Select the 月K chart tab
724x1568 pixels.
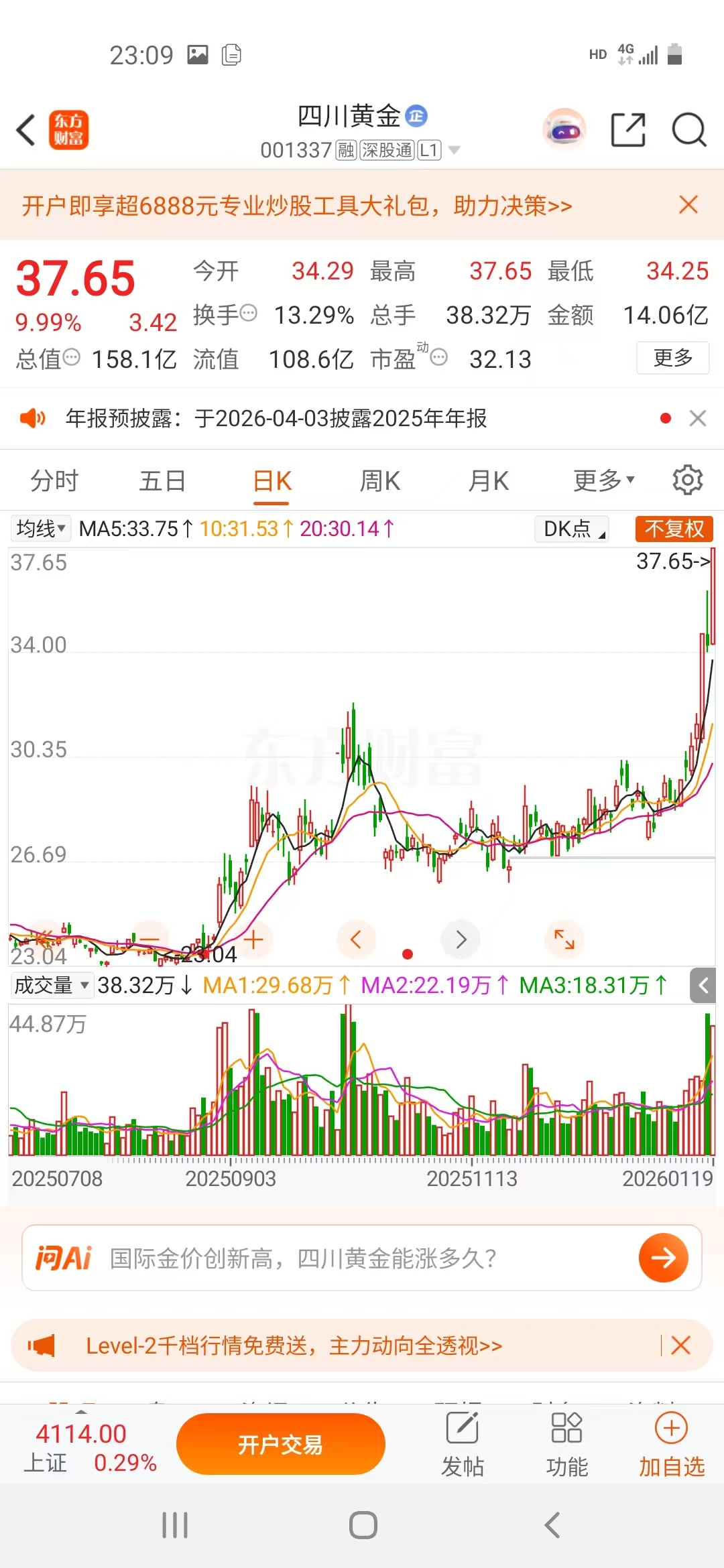pyautogui.click(x=488, y=481)
